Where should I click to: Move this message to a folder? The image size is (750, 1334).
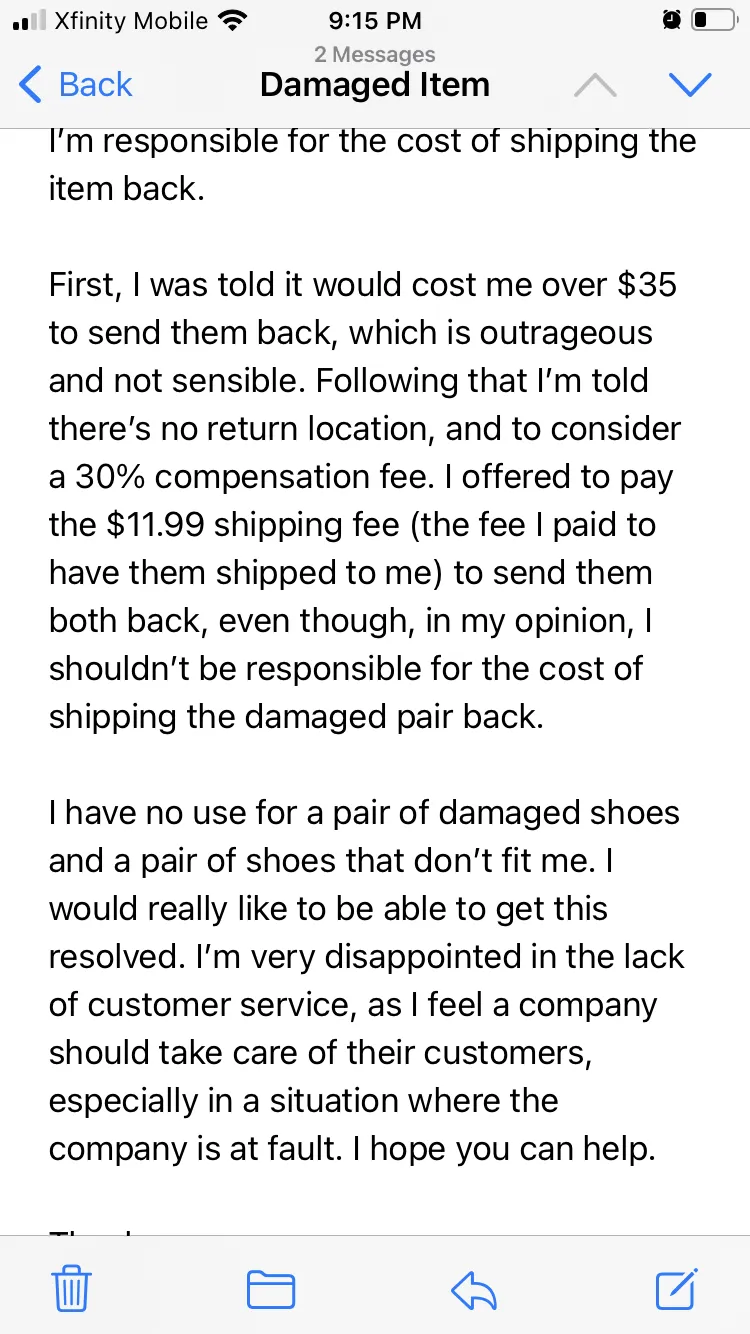click(271, 1289)
